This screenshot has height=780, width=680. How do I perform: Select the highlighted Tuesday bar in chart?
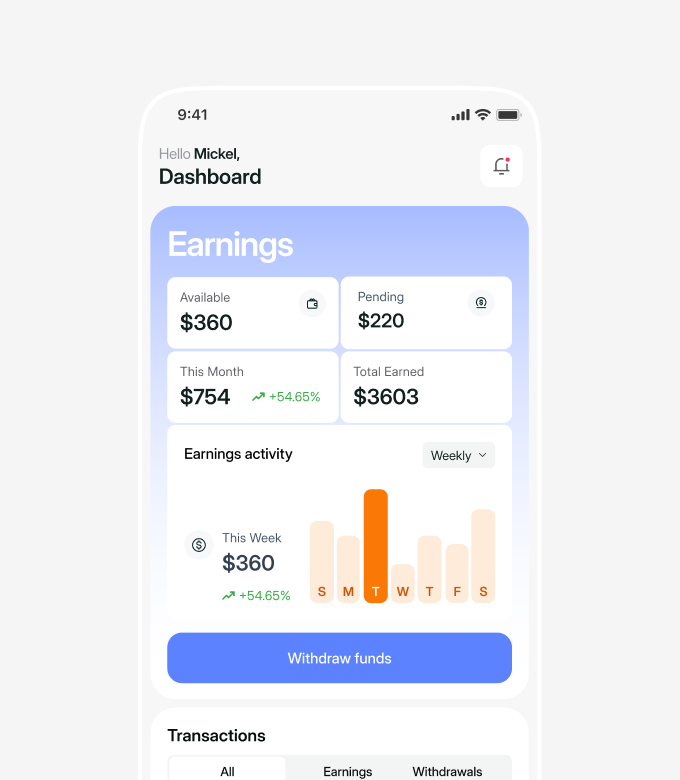click(375, 546)
